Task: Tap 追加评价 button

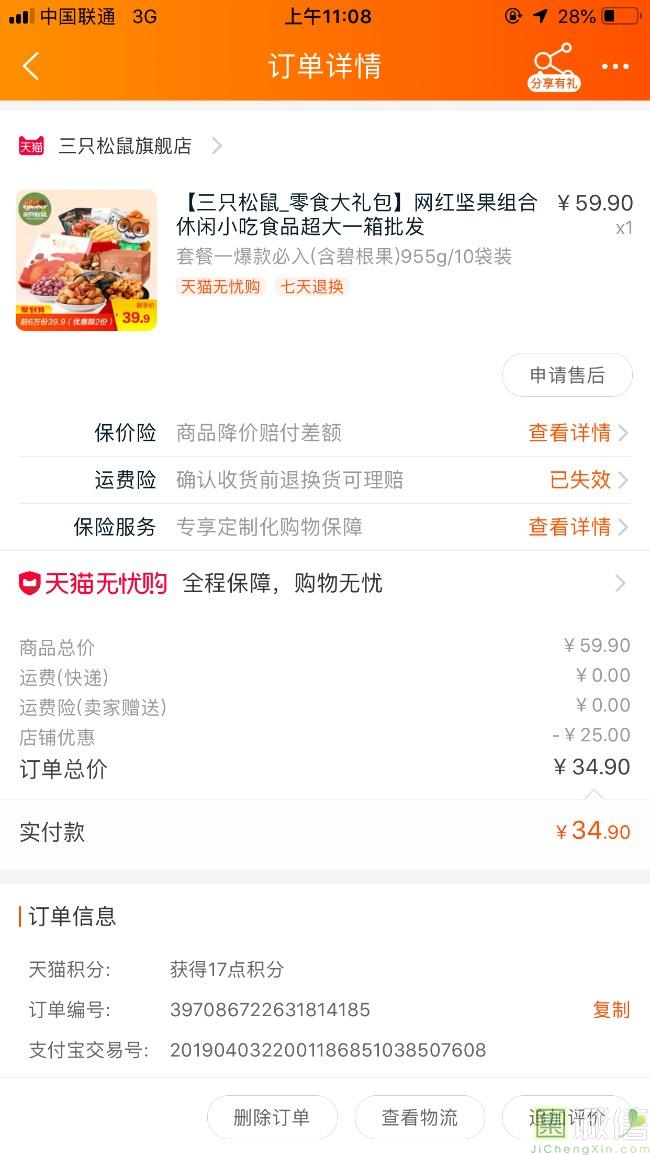Action: [x=567, y=1118]
